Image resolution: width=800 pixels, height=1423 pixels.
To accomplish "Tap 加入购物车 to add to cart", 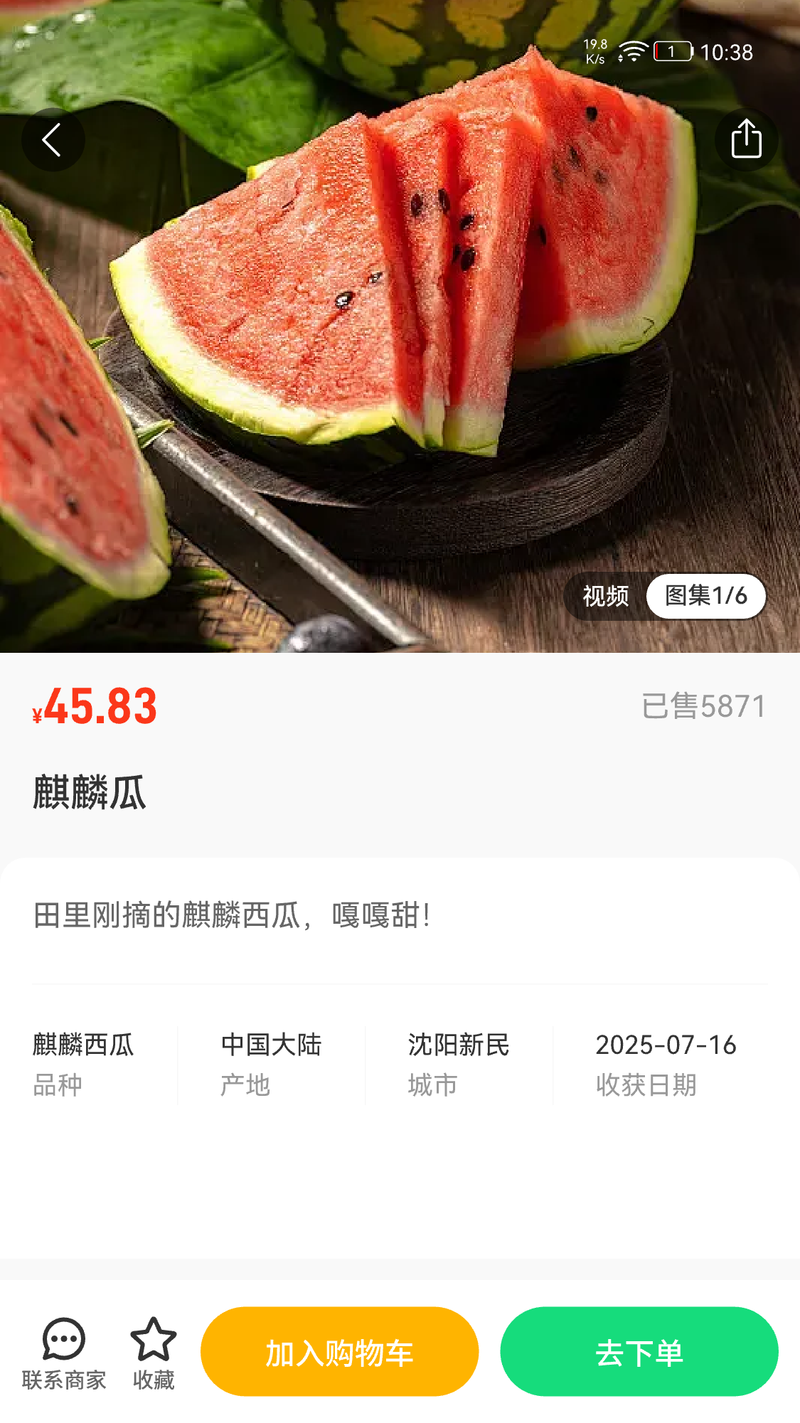I will click(339, 1352).
